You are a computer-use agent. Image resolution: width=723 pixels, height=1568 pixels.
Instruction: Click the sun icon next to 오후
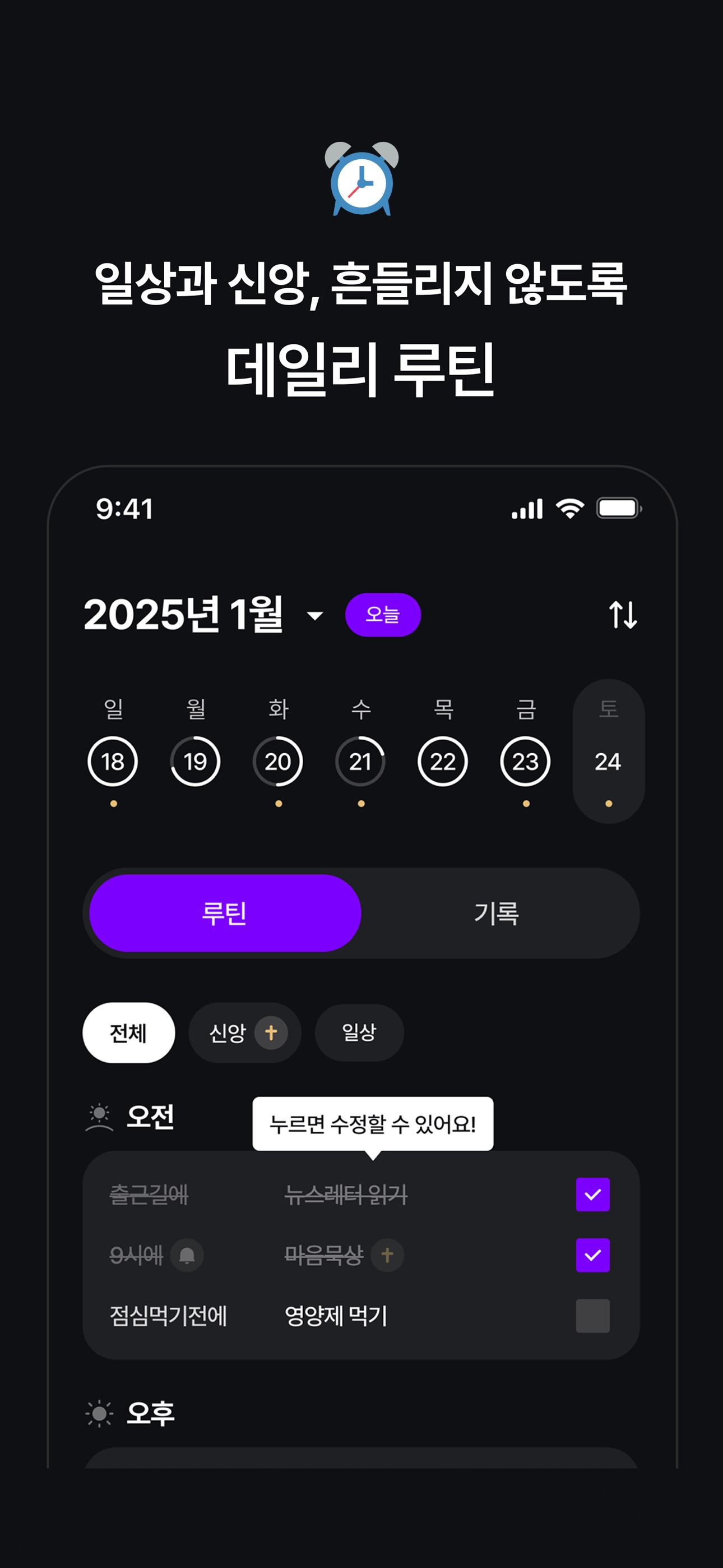coord(99,1414)
